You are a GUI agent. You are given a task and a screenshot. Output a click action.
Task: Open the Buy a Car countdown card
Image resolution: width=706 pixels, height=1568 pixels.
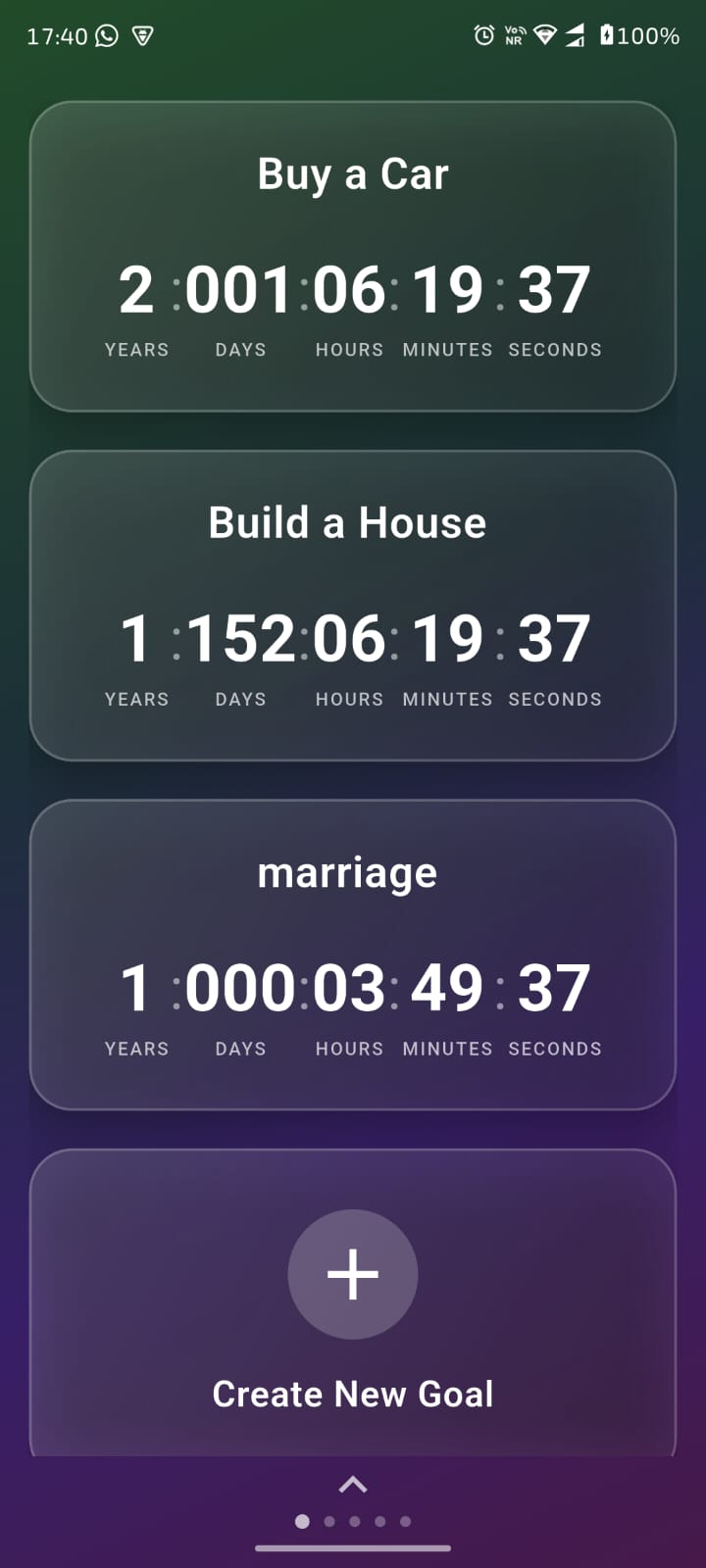pyautogui.click(x=353, y=256)
